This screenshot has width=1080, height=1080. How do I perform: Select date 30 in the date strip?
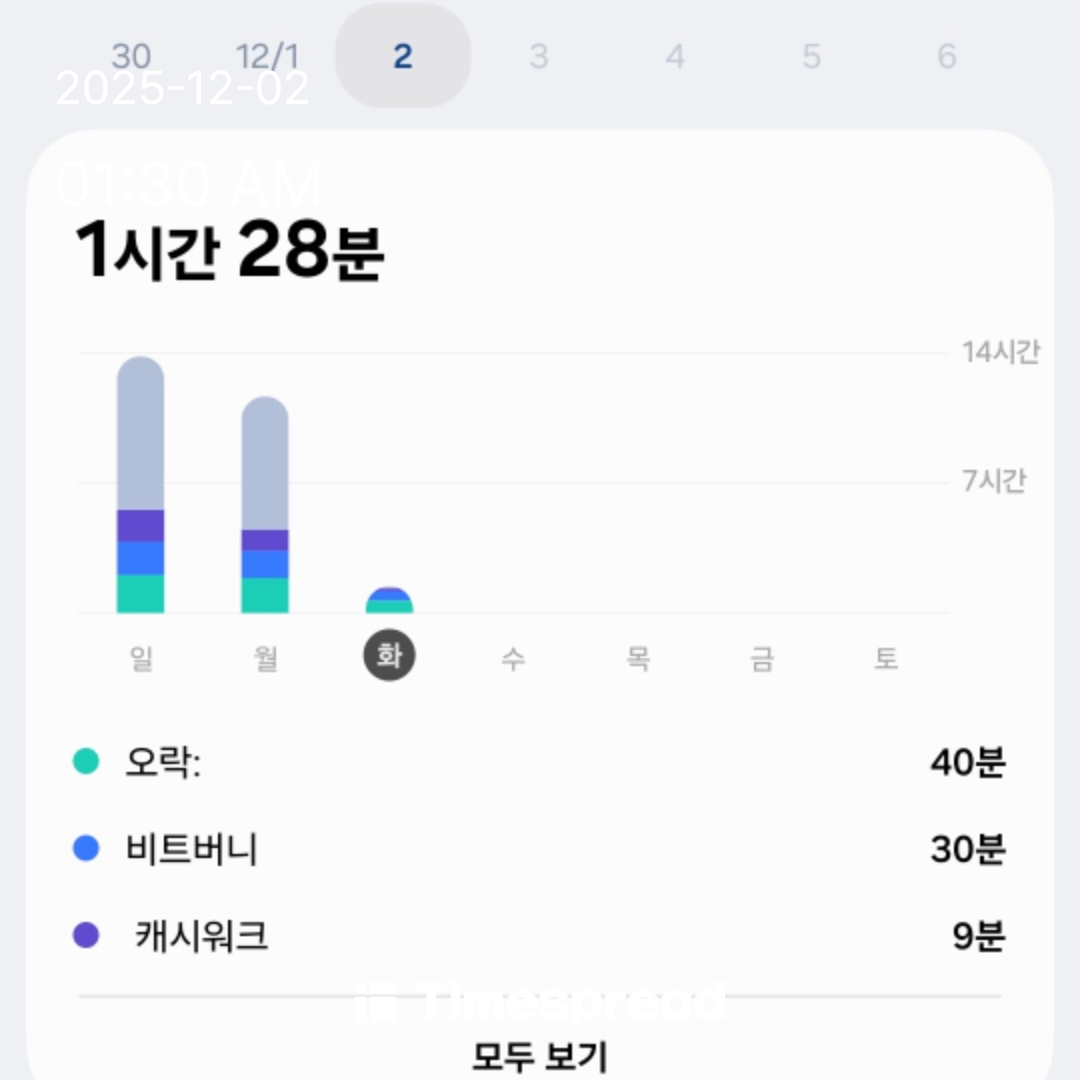click(x=131, y=56)
